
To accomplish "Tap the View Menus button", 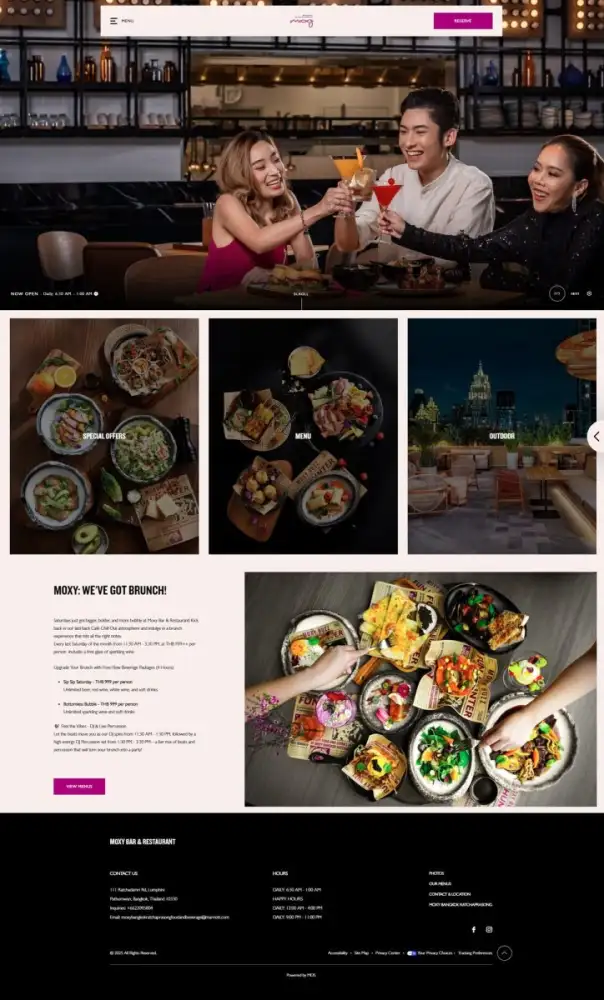I will click(79, 786).
